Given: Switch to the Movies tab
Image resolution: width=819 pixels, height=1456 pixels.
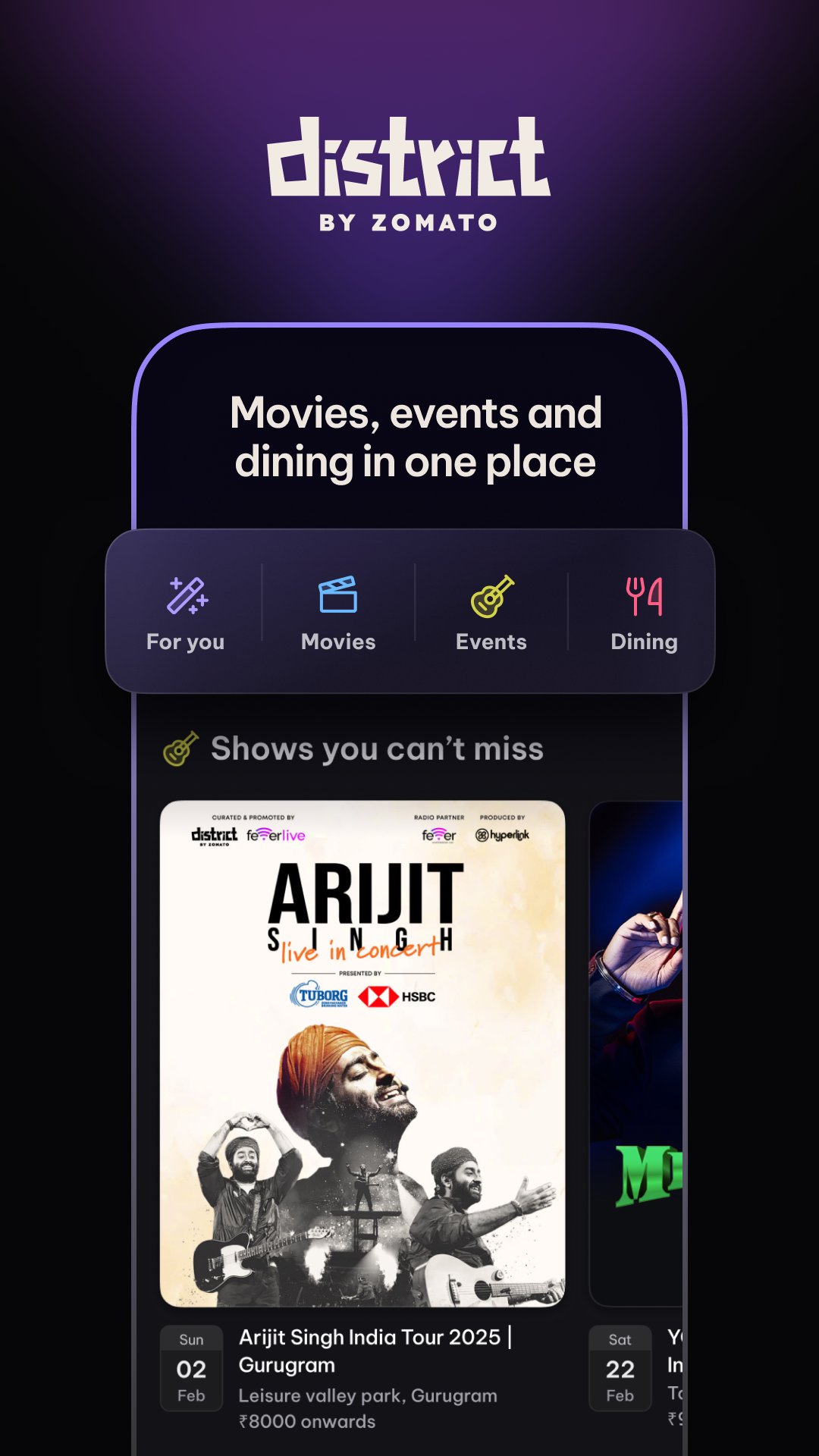Looking at the screenshot, I should (x=338, y=642).
